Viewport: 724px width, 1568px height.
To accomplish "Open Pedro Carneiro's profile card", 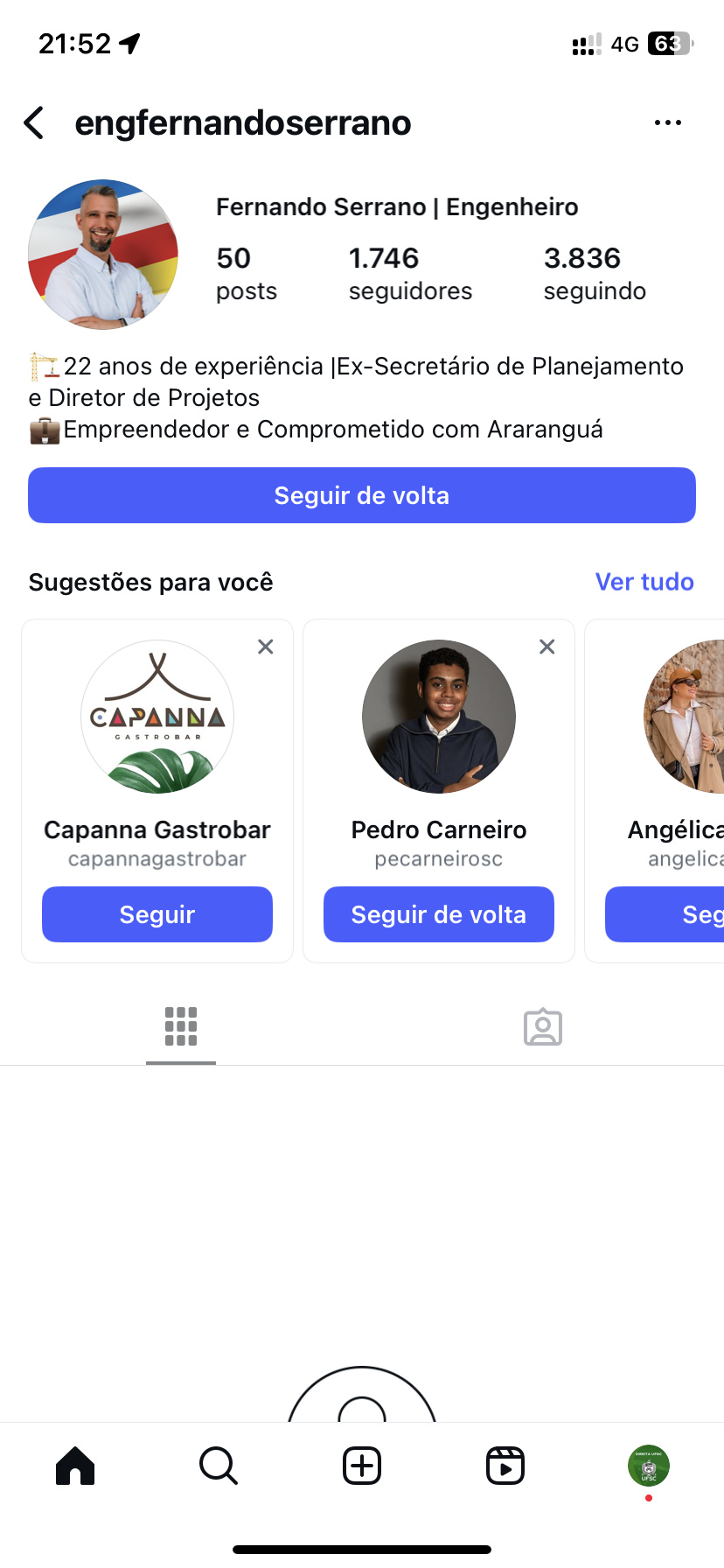I will [x=439, y=717].
